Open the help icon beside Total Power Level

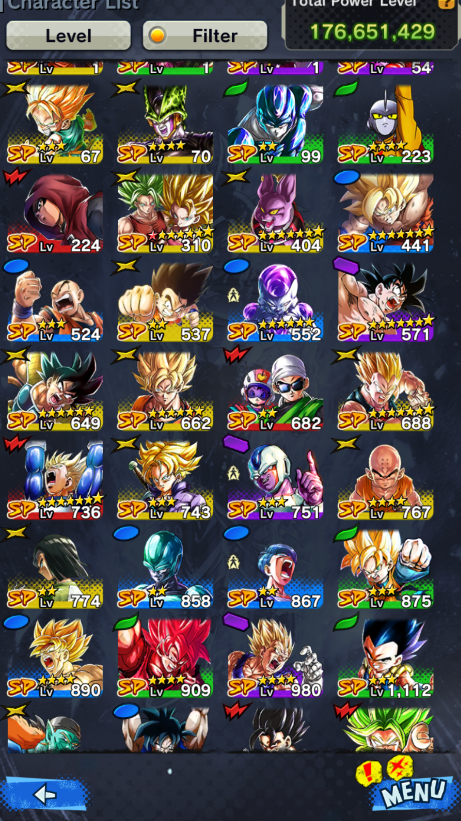pyautogui.click(x=446, y=3)
